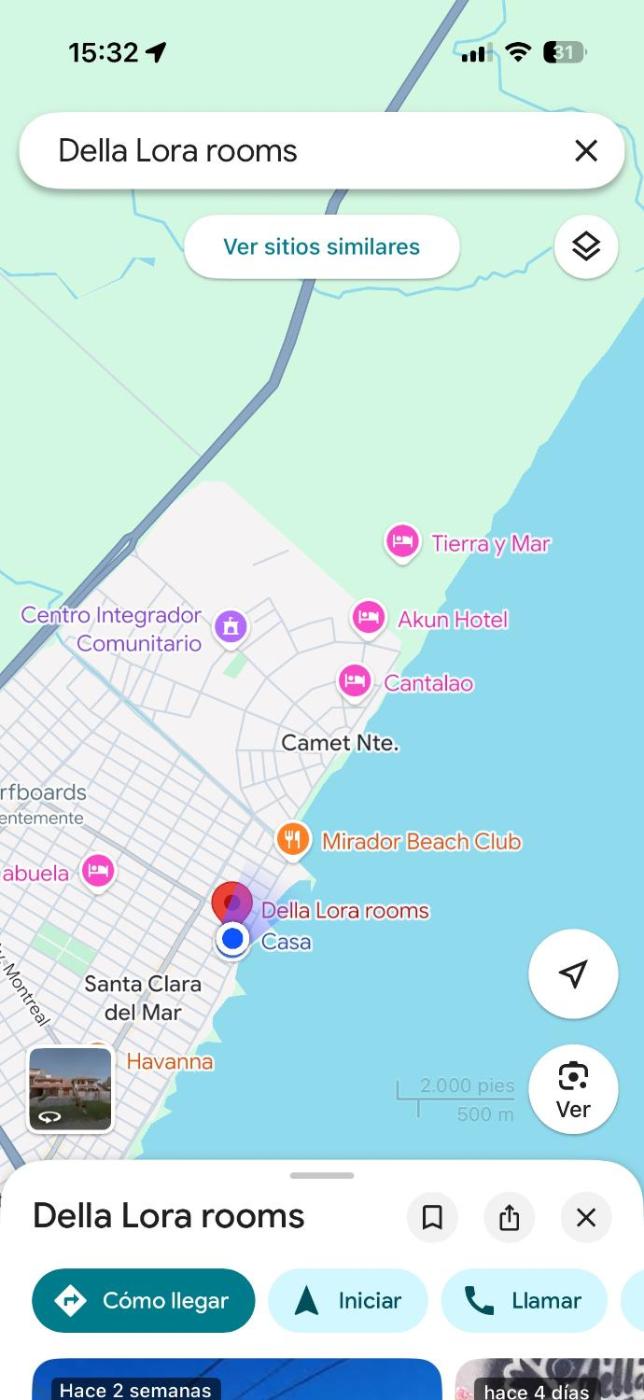Open Mirador Beach Club restaurant pin

point(292,839)
